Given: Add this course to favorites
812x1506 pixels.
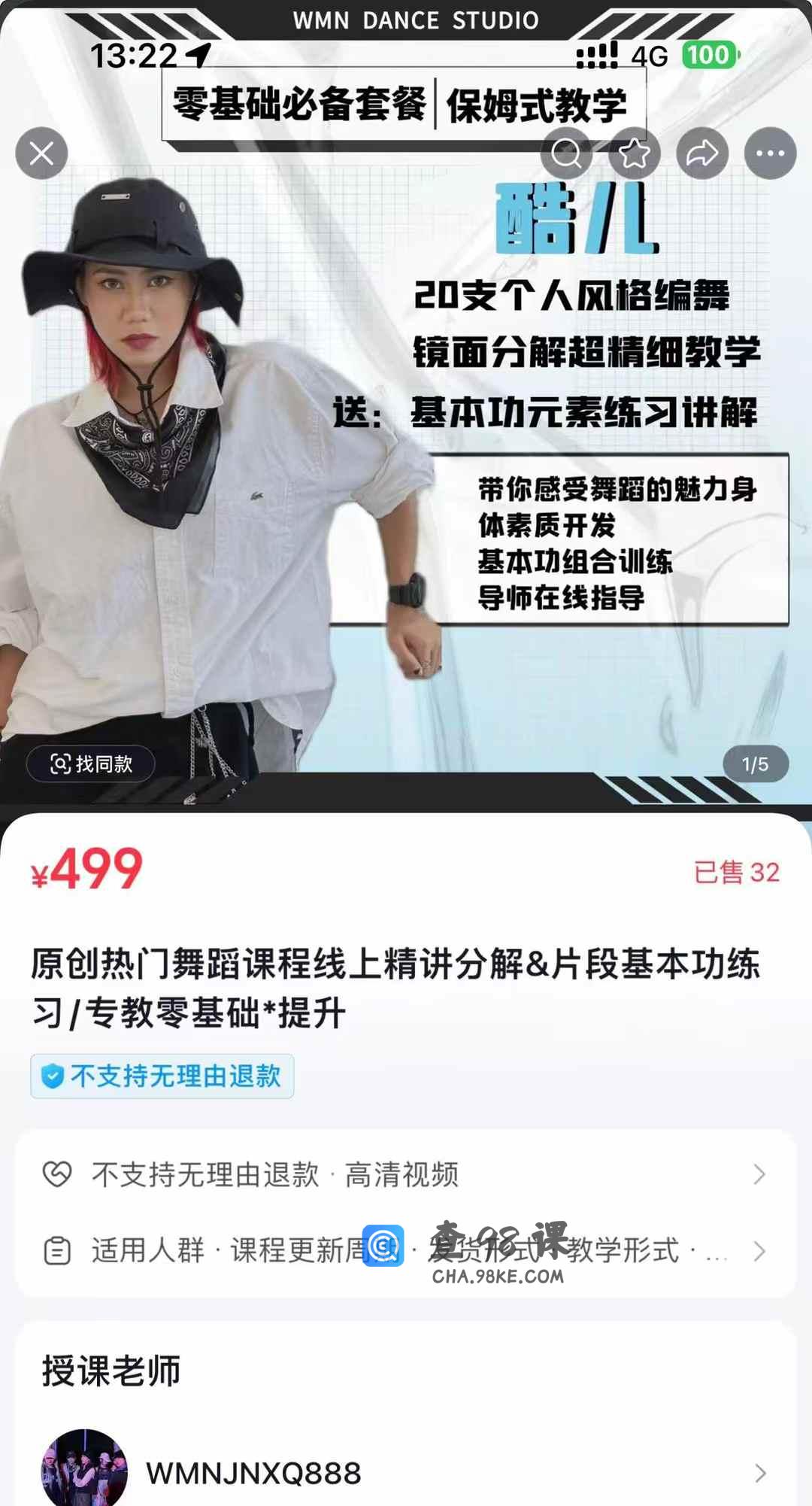Looking at the screenshot, I should tap(634, 153).
